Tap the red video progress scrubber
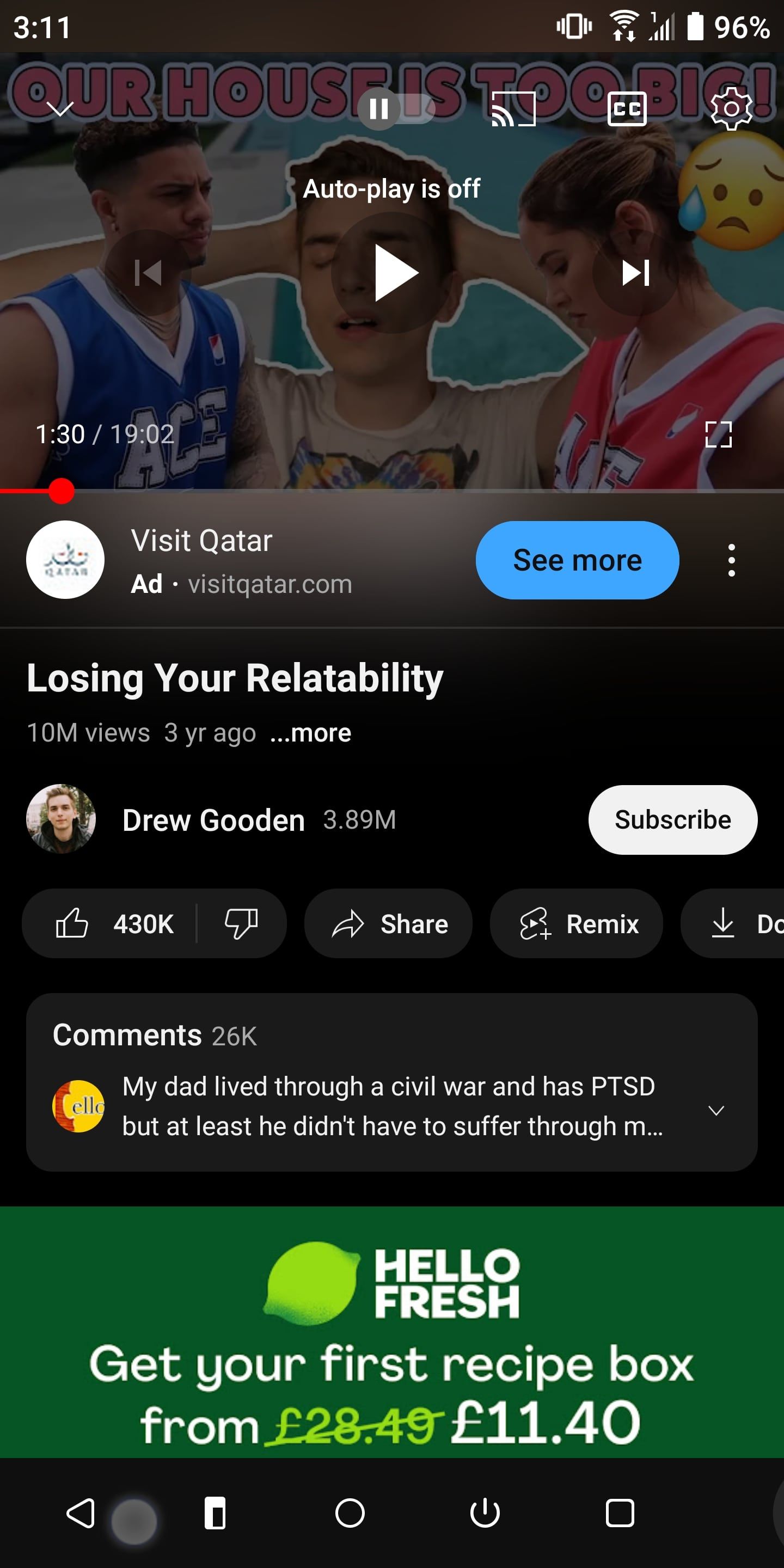Viewport: 784px width, 1568px height. [x=62, y=491]
